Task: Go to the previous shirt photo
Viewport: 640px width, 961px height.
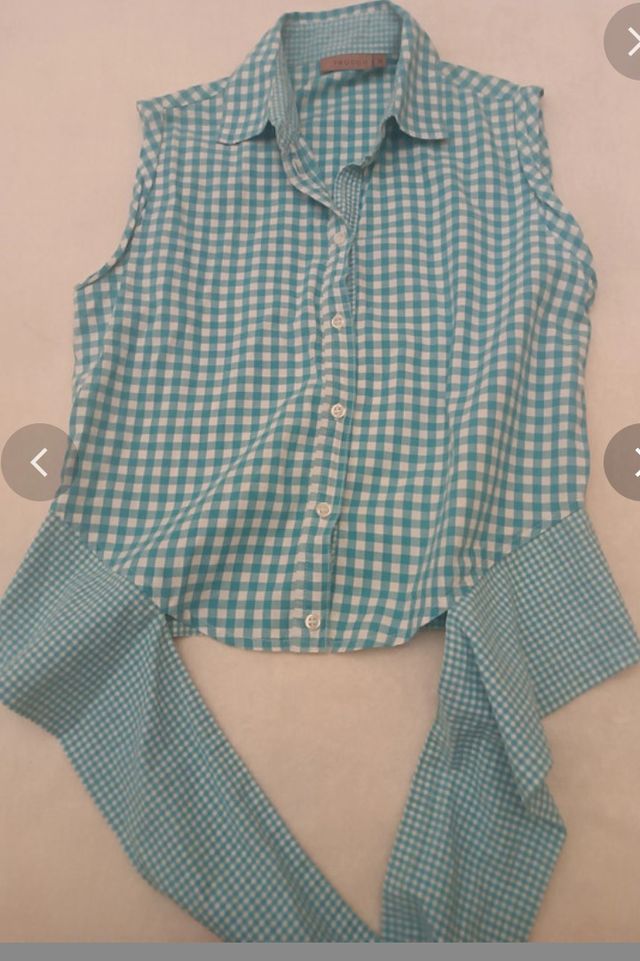Action: pos(38,462)
